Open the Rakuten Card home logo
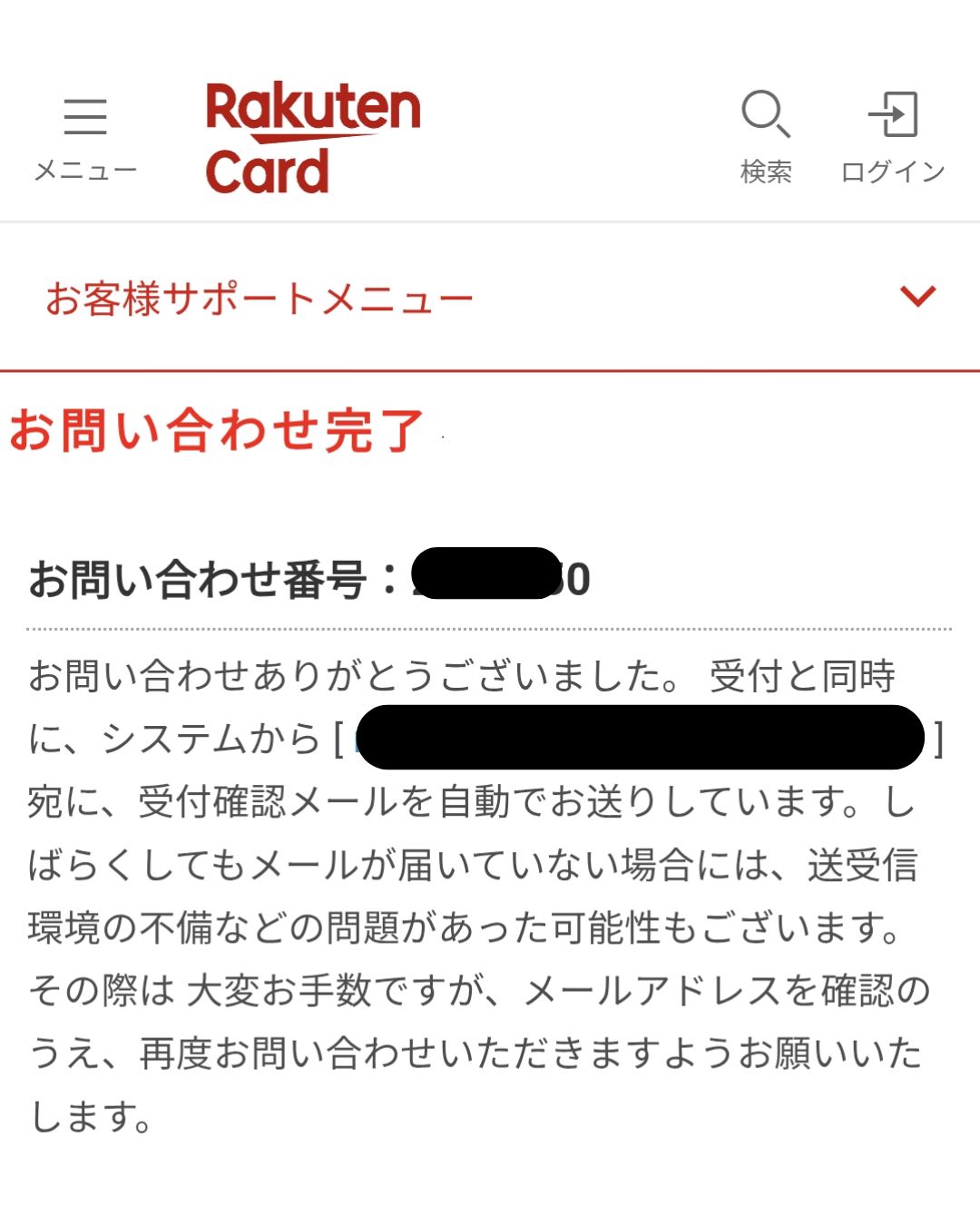The height and width of the screenshot is (1225, 980). [312, 138]
